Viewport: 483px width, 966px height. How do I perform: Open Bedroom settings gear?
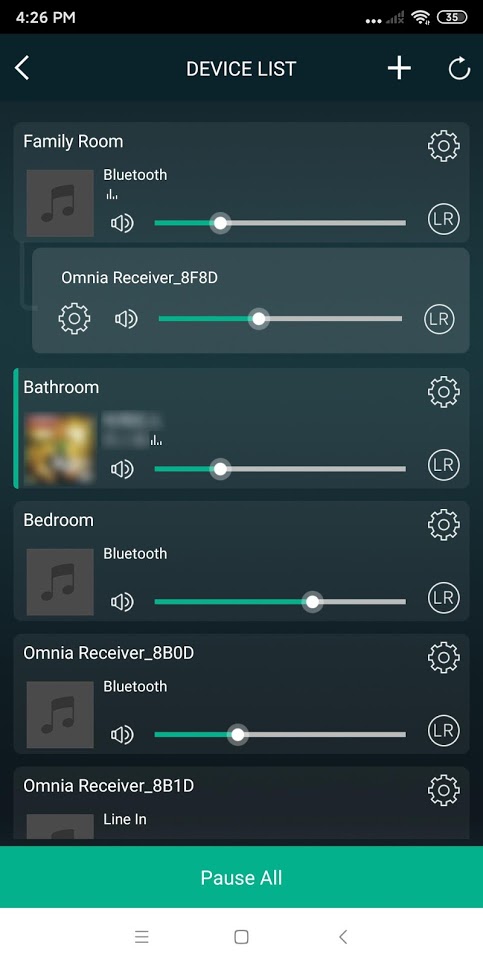click(x=444, y=525)
